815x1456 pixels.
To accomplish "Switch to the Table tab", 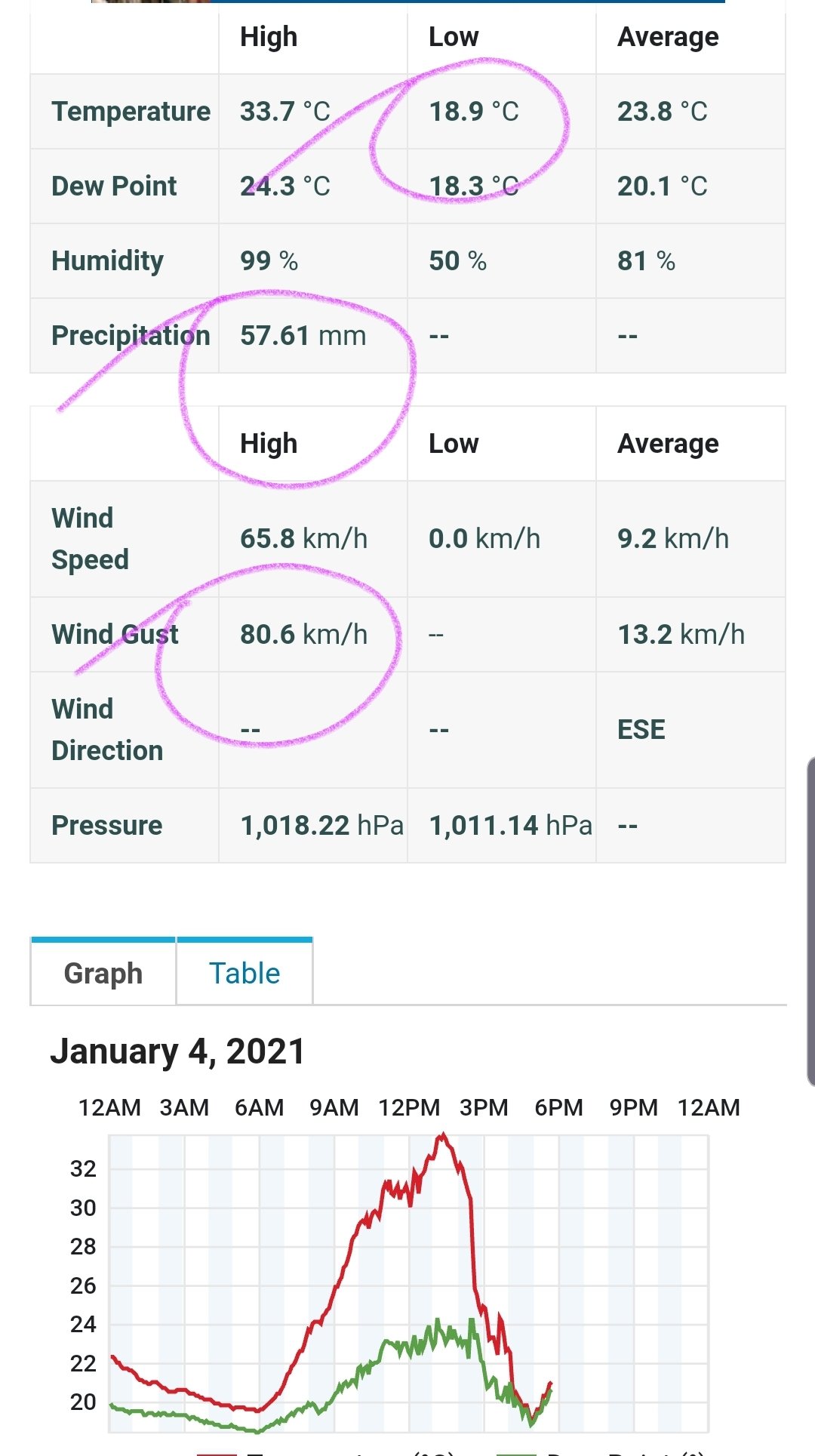I will point(244,972).
